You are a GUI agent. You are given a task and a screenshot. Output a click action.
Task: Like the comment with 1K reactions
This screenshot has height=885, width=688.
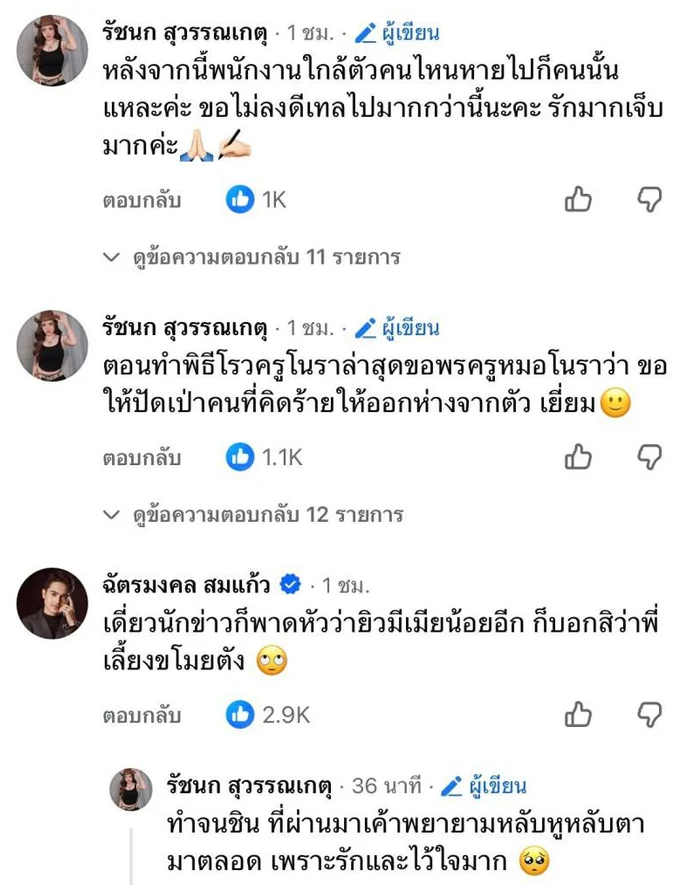pos(579,199)
